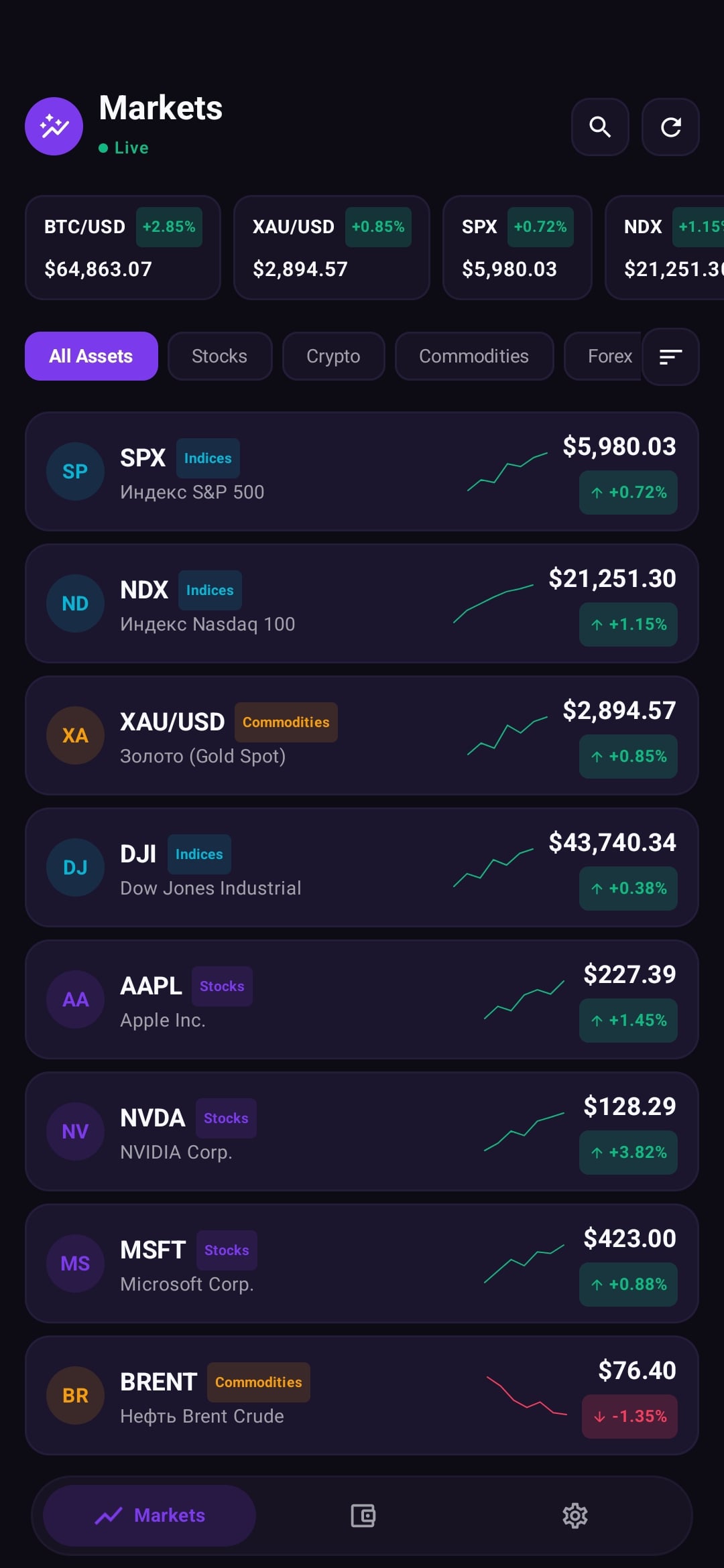Switch to the wallet tab

click(x=363, y=1516)
